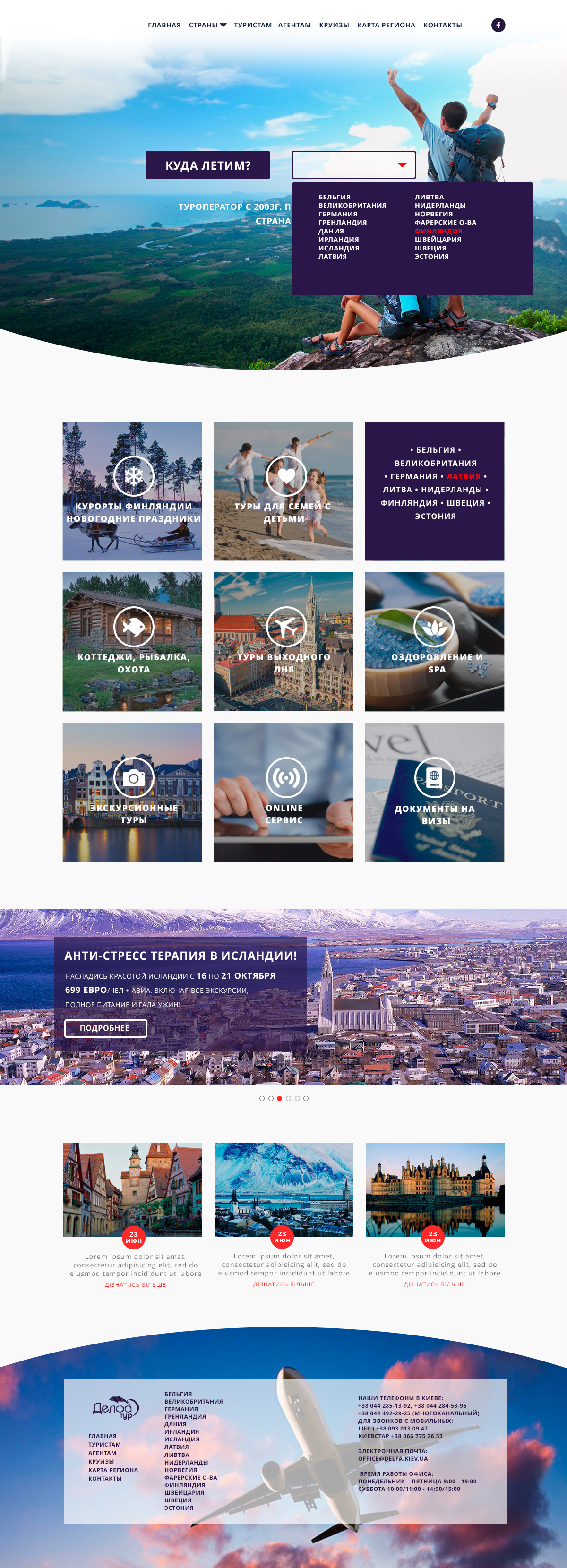Tap ПОДРОБНЕЕ on Iceland banner
567x1568 pixels.
click(x=105, y=1028)
